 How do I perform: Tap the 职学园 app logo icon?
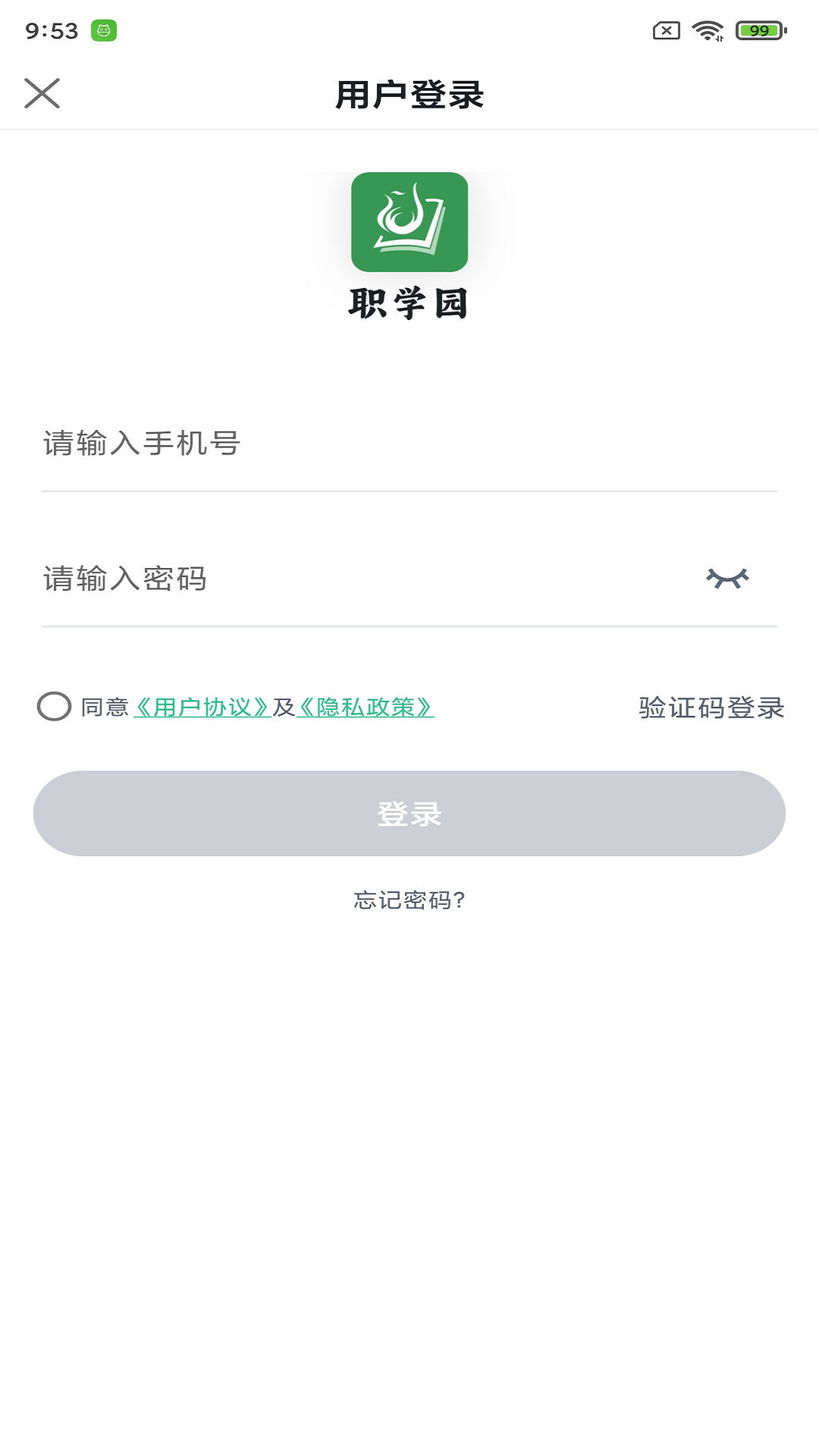coord(409,222)
